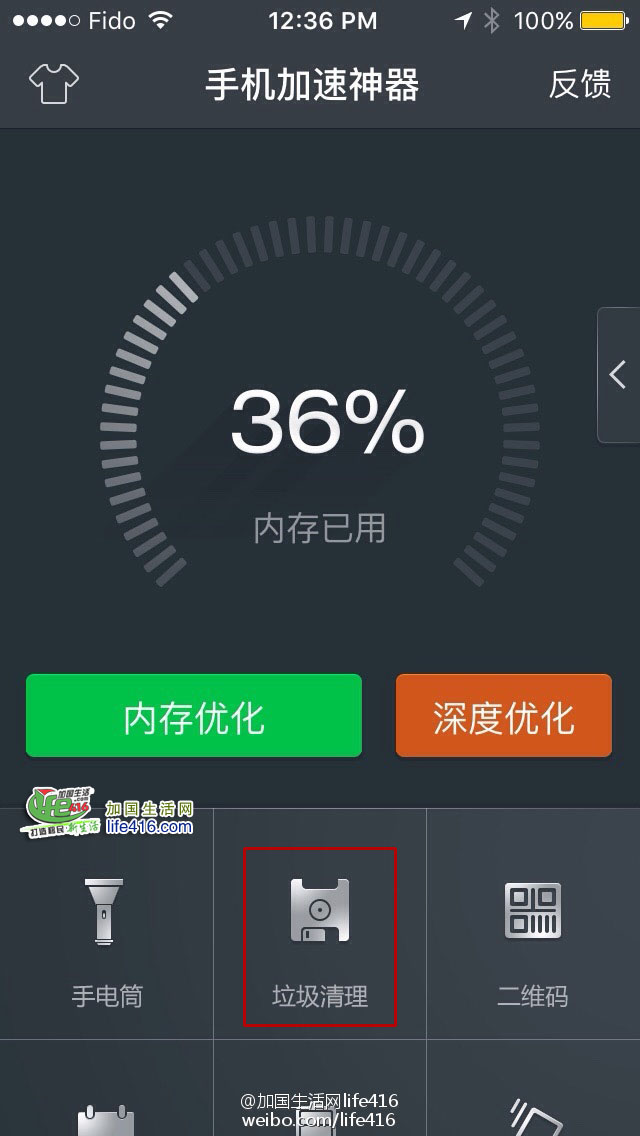Start 深度优化 deep optimization

tap(503, 716)
